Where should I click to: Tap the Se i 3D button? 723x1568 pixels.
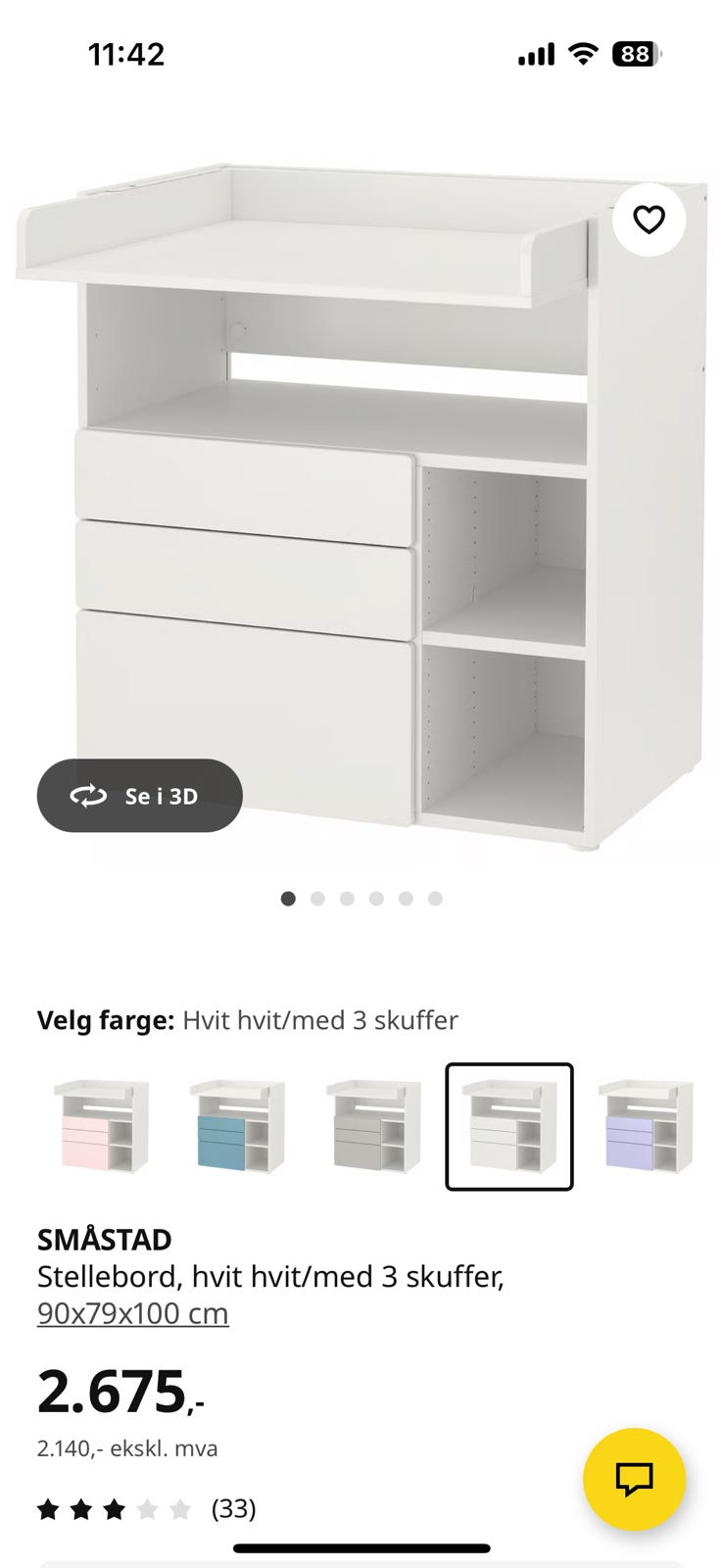tap(139, 796)
